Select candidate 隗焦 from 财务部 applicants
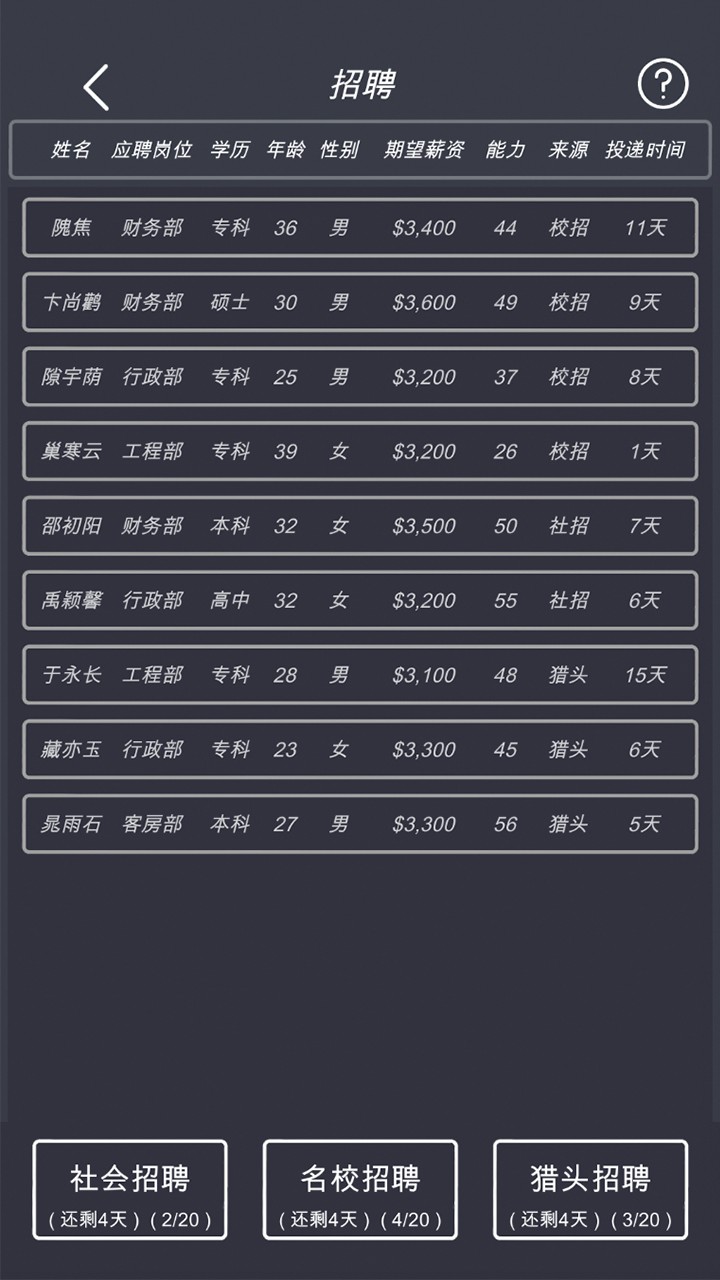The height and width of the screenshot is (1280, 720). tap(359, 228)
